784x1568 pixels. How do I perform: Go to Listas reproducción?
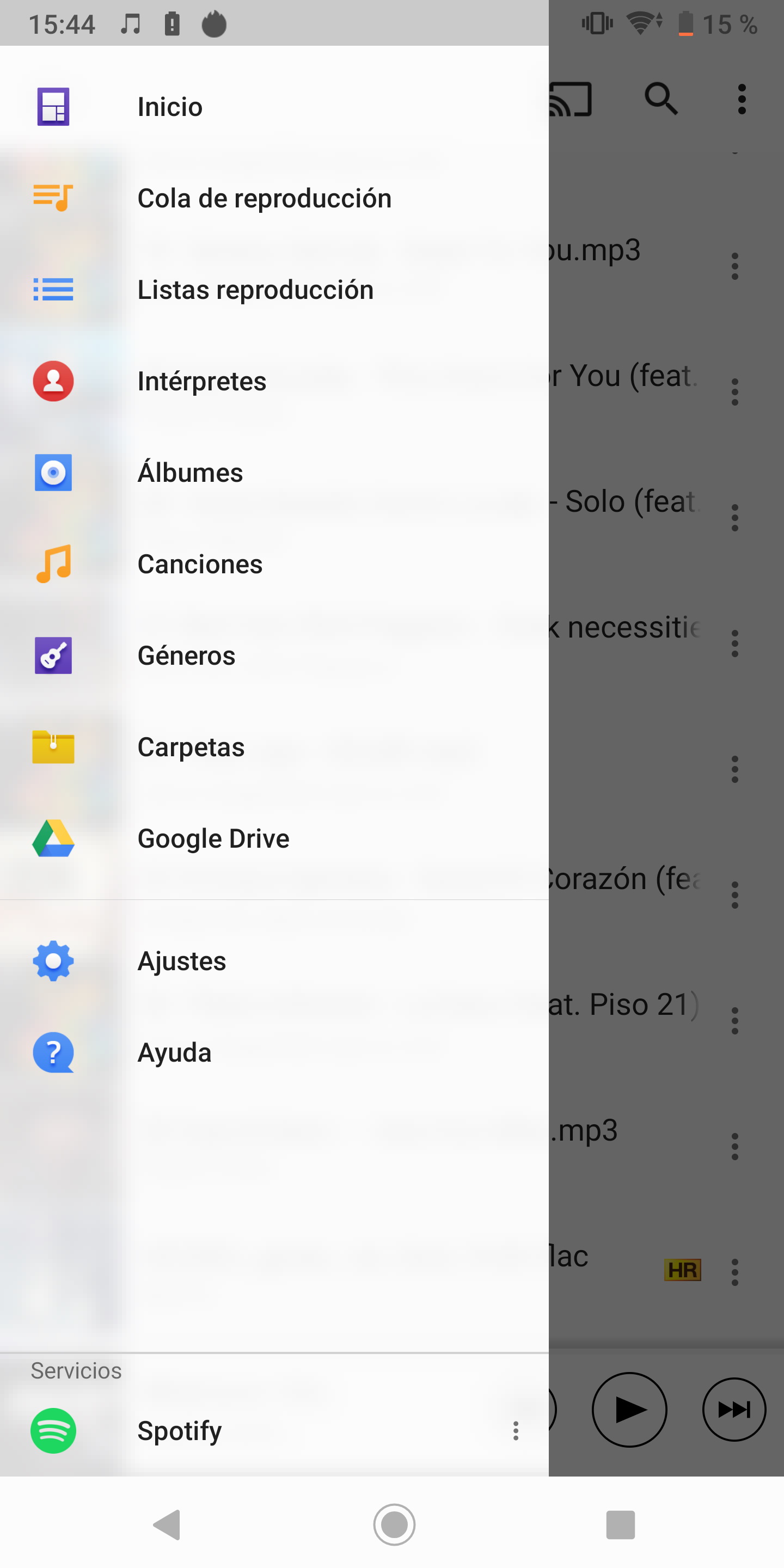pos(274,290)
